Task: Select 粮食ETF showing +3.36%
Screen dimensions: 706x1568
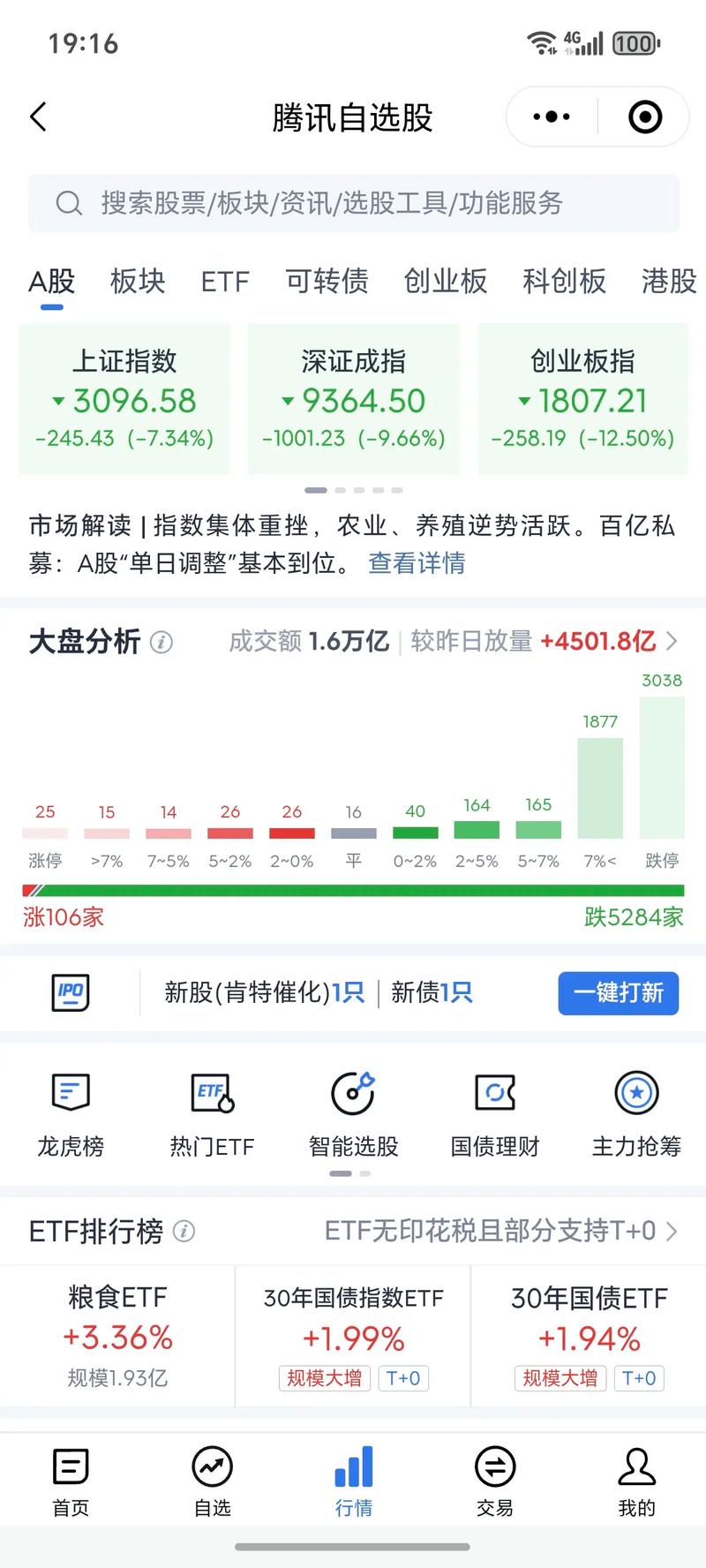Action: 118,1333
